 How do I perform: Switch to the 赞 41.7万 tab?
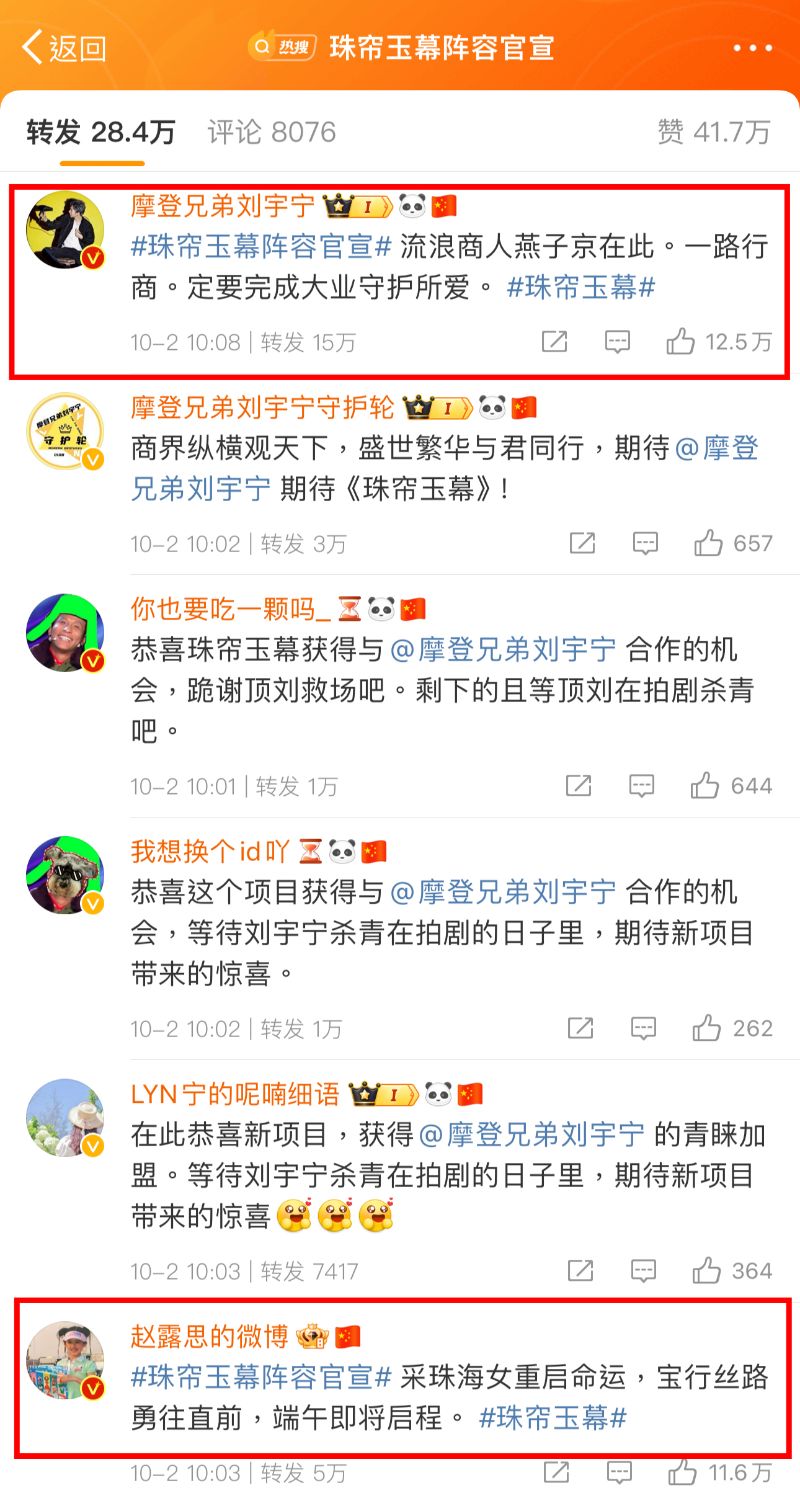point(713,132)
